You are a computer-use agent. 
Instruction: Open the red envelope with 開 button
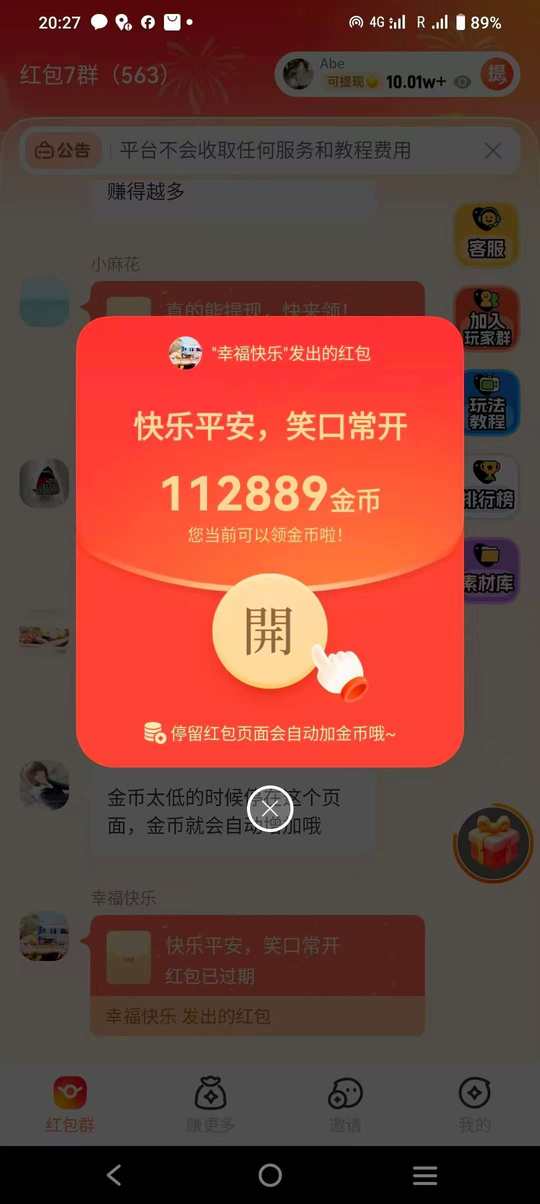point(269,631)
